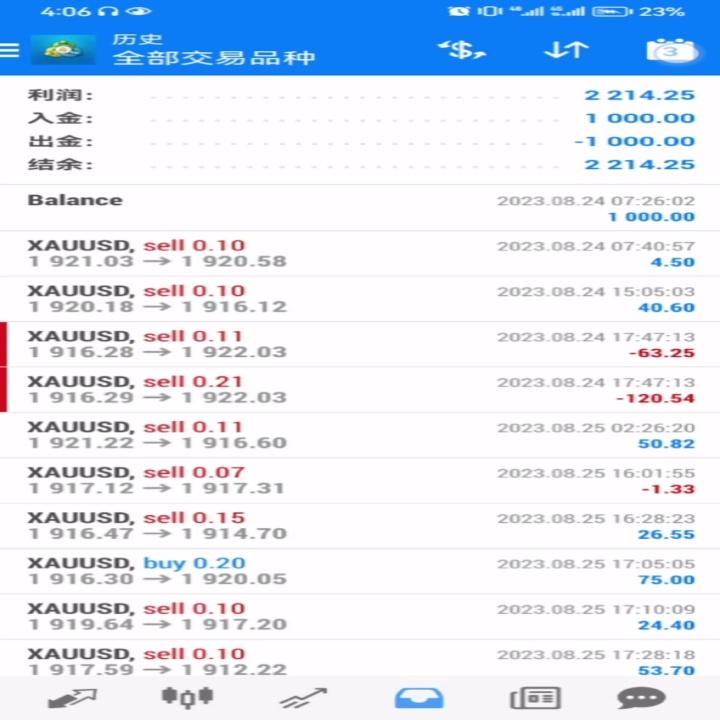This screenshot has width=720, height=720.
Task: Switch to the news tab
Action: [535, 698]
